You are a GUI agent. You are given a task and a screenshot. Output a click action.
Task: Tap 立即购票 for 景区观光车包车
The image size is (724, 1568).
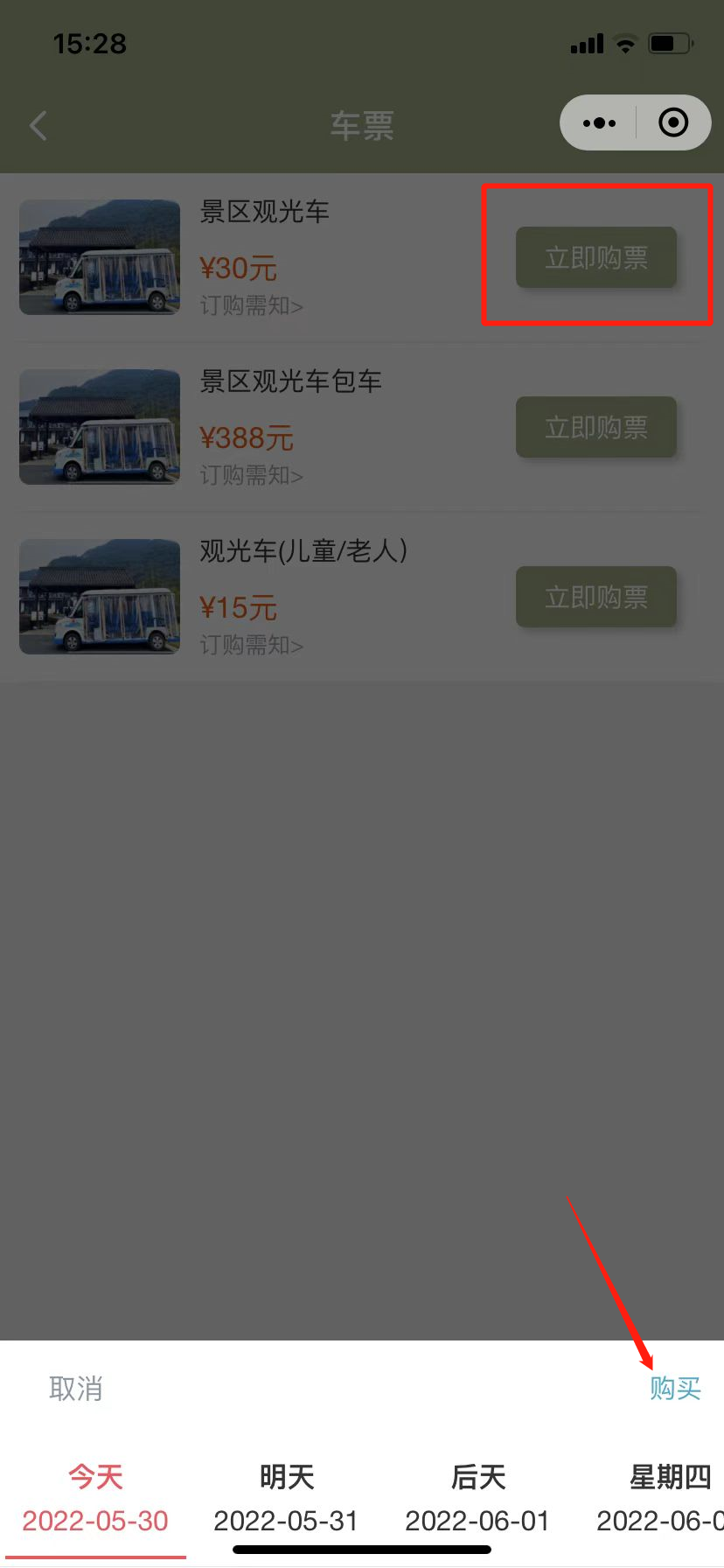(596, 428)
